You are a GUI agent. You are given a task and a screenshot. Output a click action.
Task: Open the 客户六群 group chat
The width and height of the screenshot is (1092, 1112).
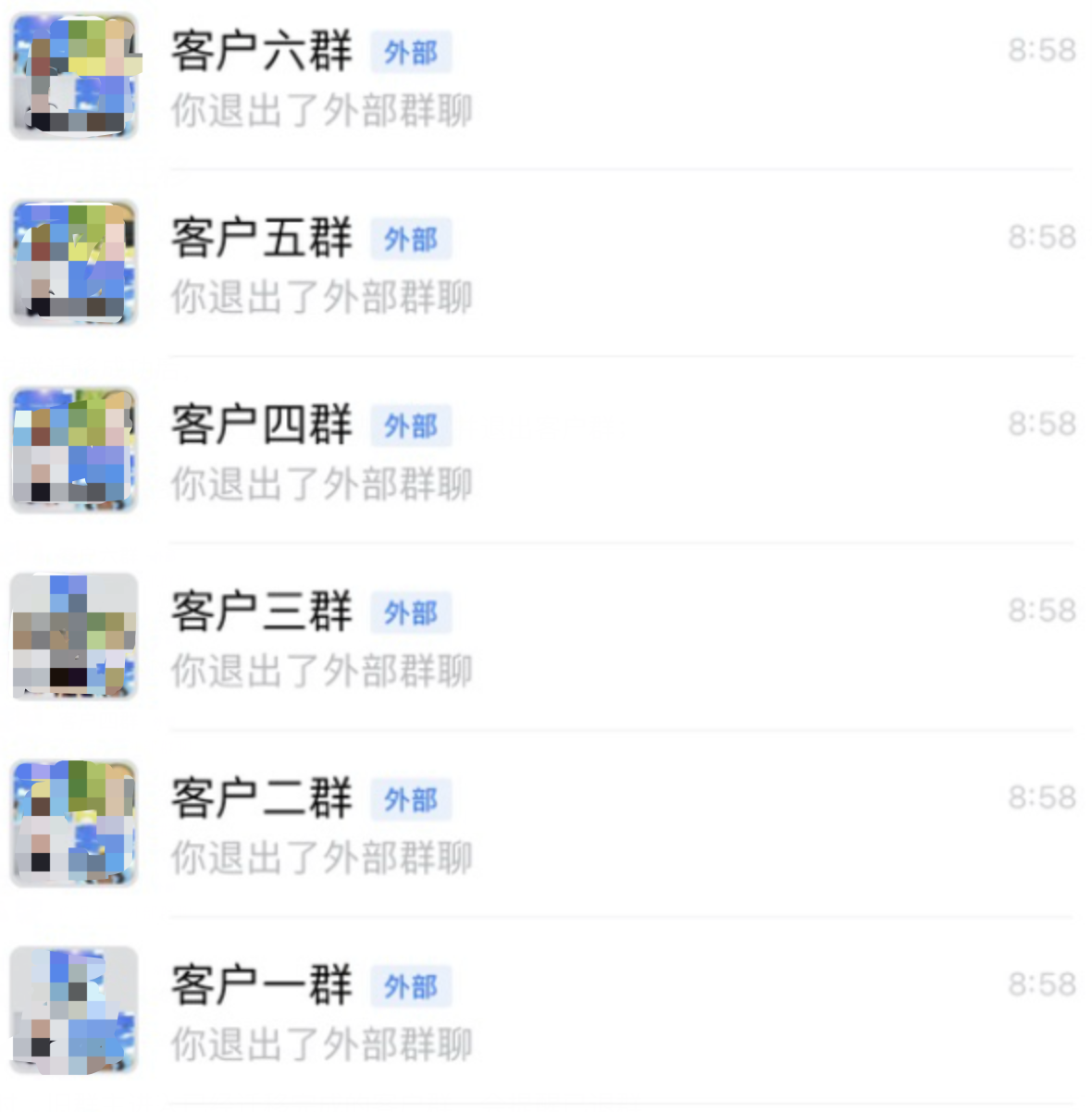tap(546, 78)
